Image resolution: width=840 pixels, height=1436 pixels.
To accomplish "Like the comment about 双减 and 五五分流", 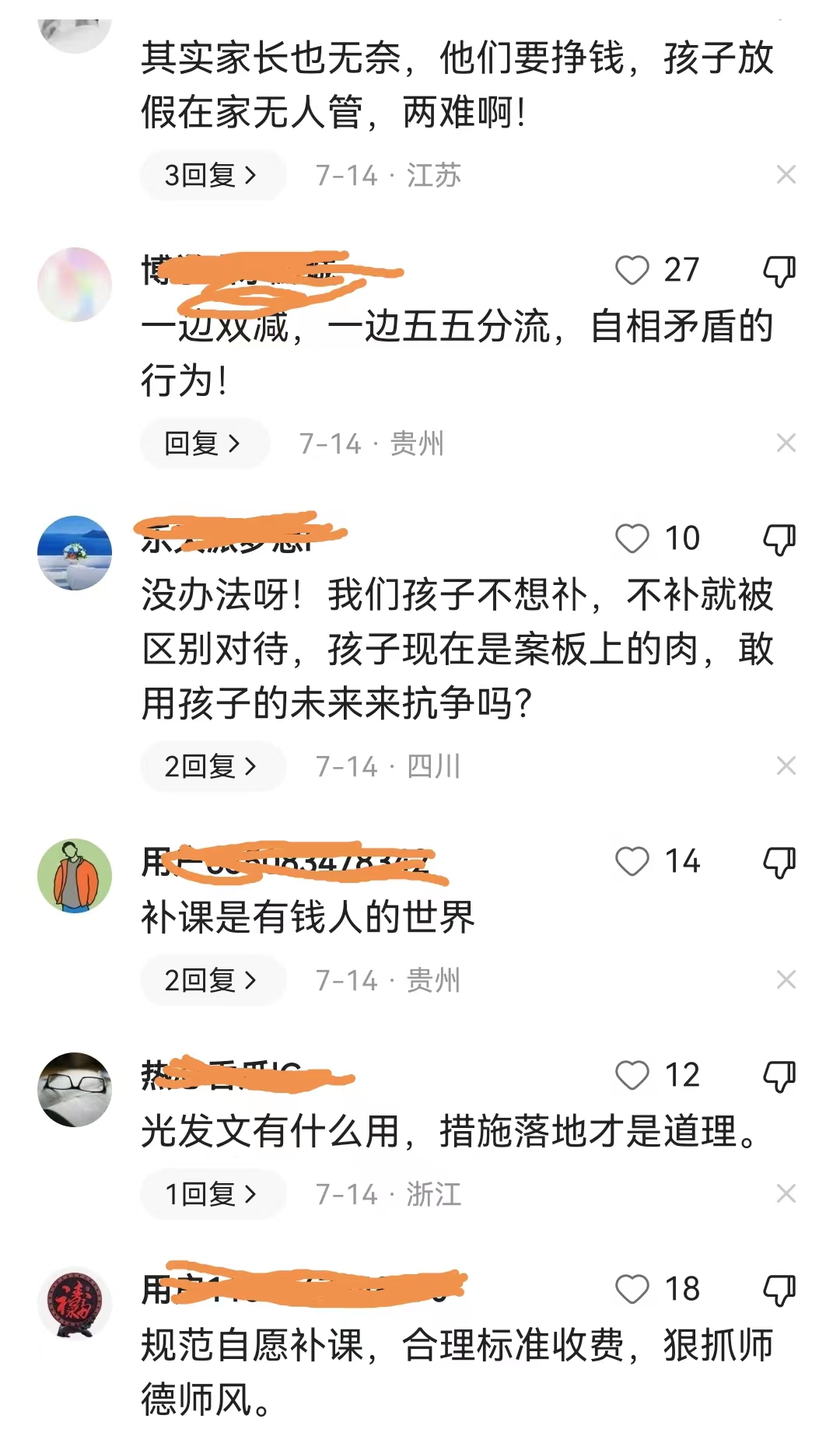I will point(632,271).
